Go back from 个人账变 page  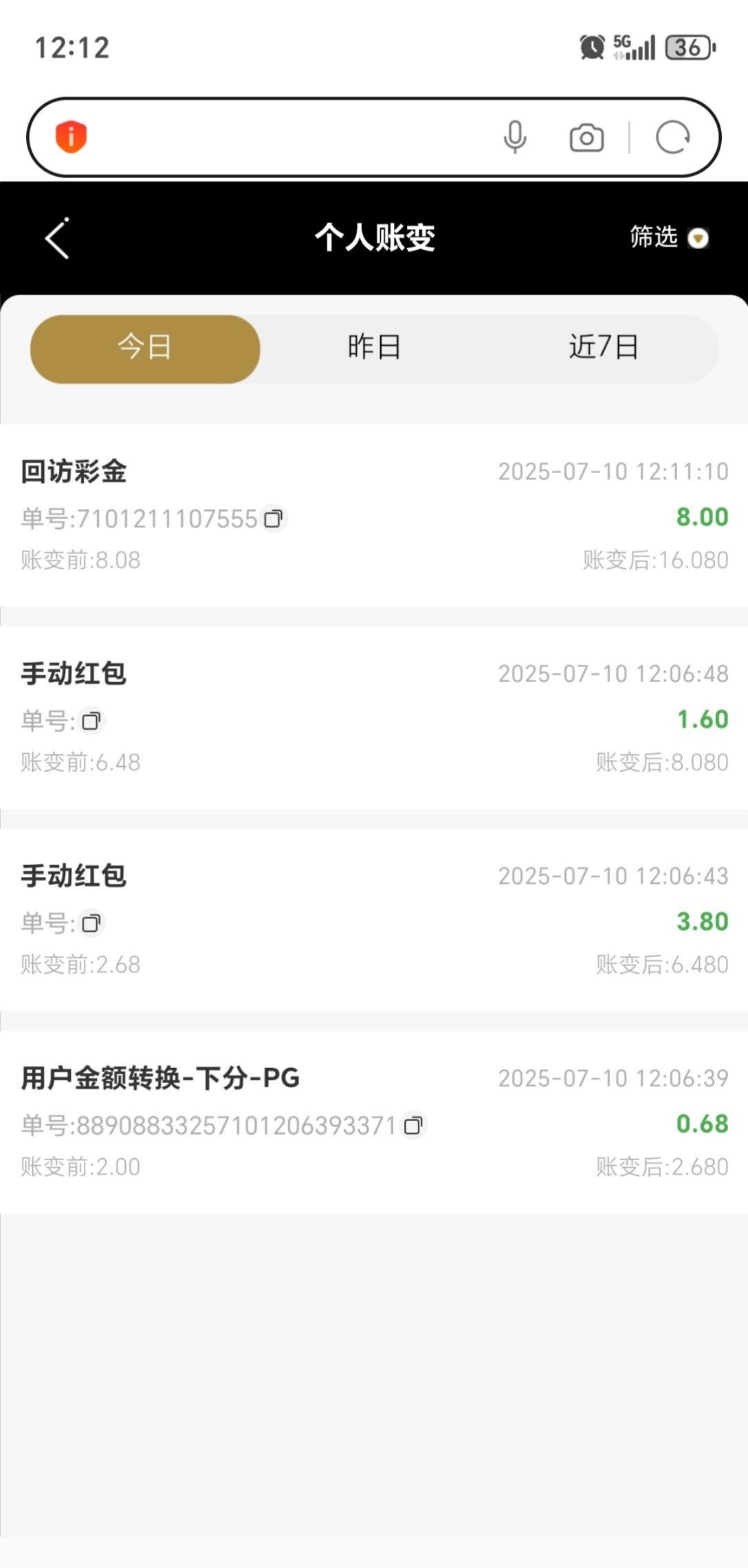click(x=57, y=239)
